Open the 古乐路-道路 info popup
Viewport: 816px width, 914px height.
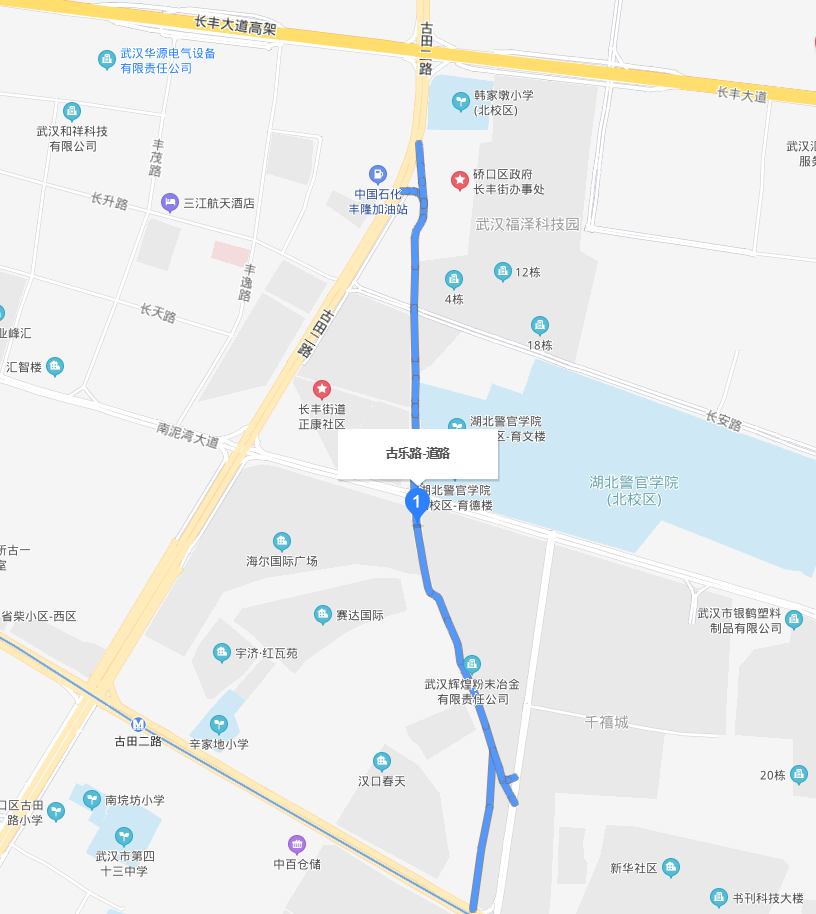[417, 454]
